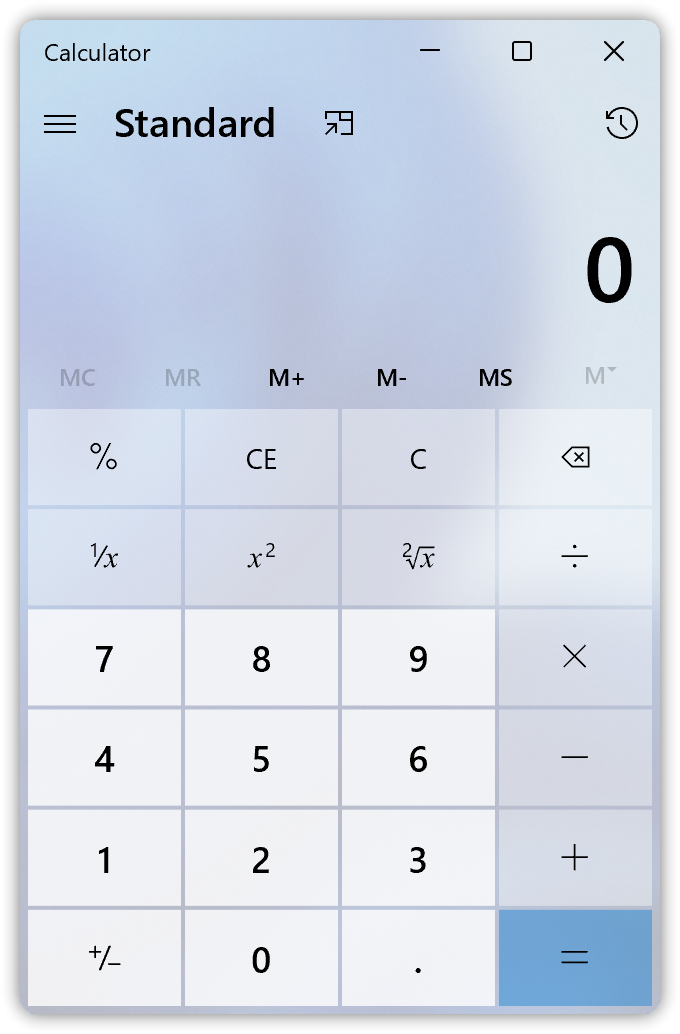
Task: Subtract from memory using M-
Action: (x=391, y=378)
